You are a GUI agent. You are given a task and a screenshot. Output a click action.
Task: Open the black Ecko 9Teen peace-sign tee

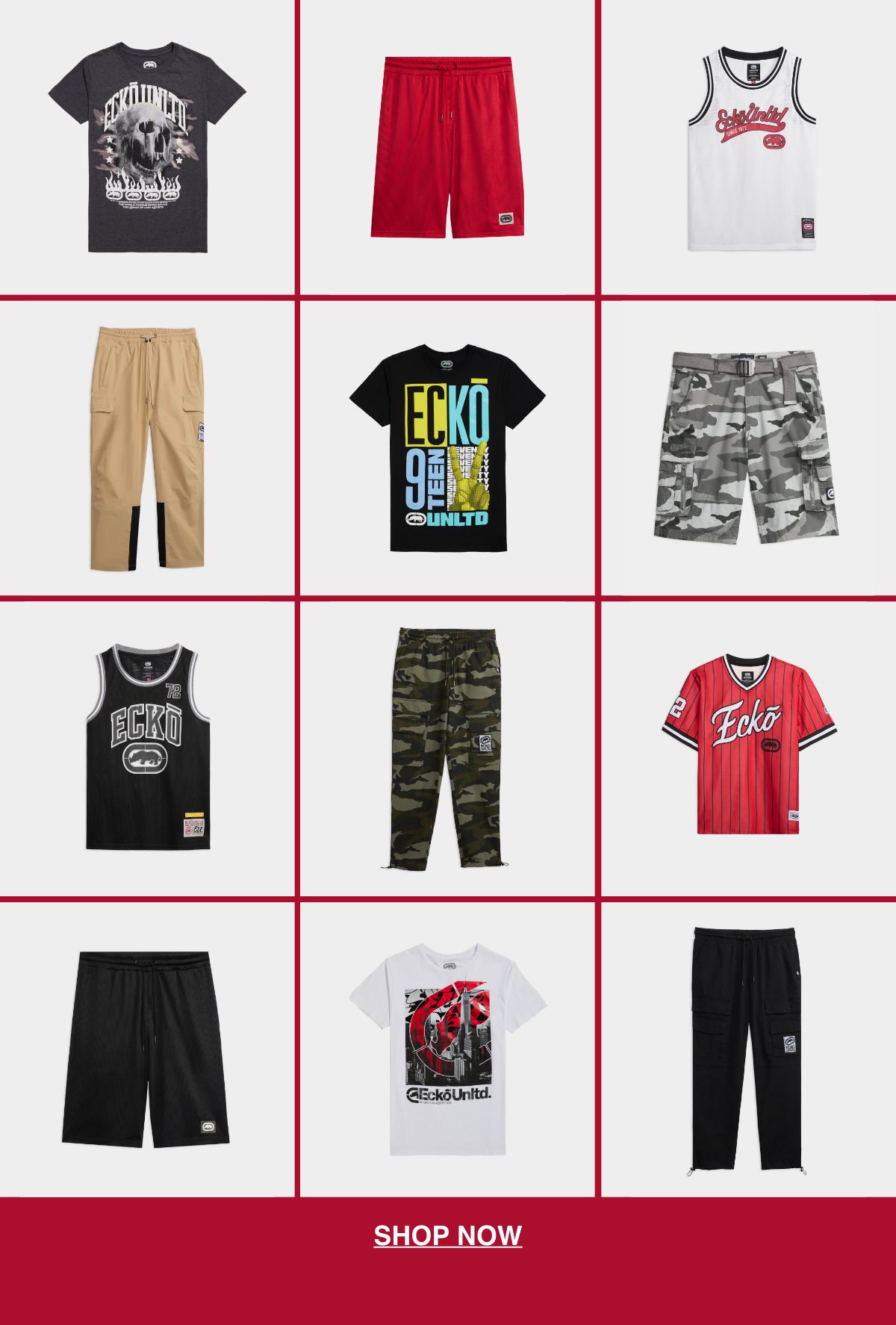click(x=447, y=448)
